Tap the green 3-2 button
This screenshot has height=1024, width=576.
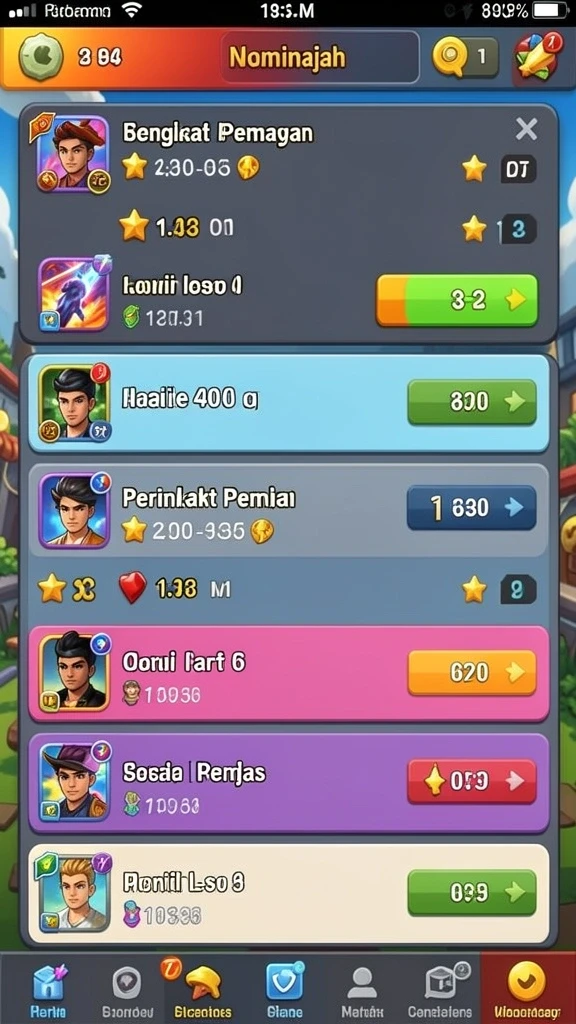coord(457,300)
